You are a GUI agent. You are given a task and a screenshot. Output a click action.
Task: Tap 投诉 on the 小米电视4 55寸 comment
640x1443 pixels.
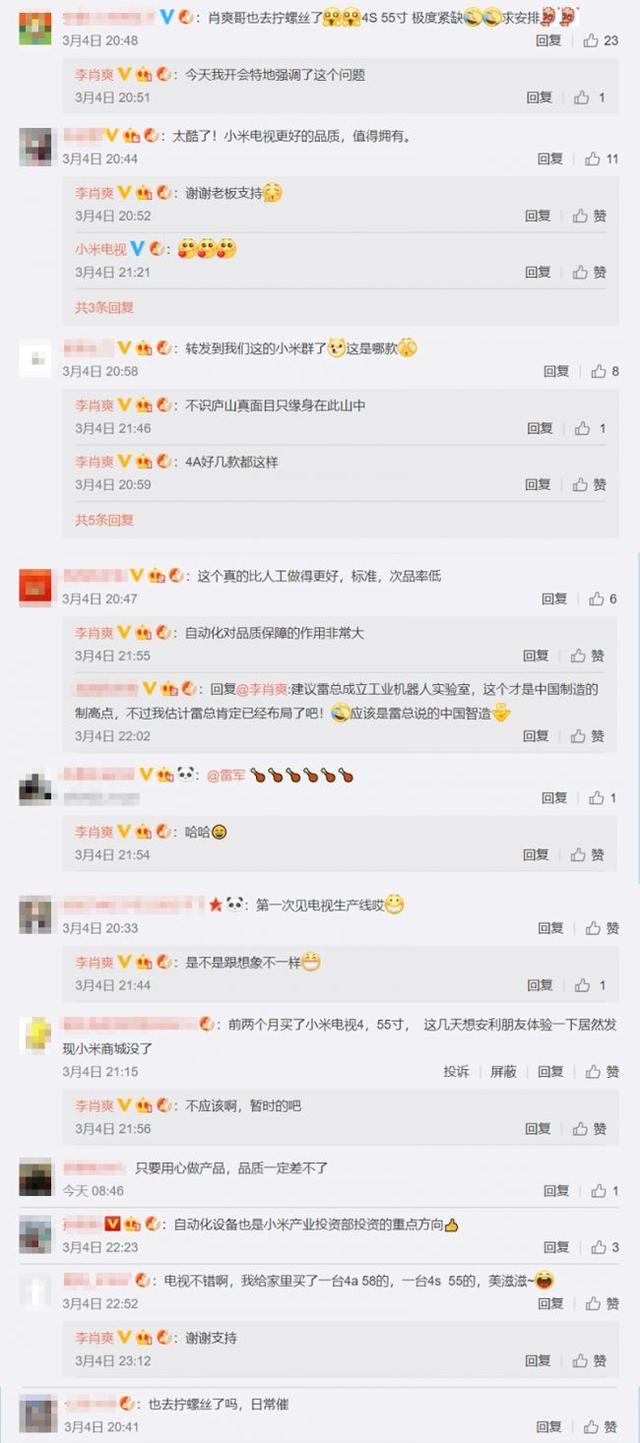click(x=456, y=1072)
